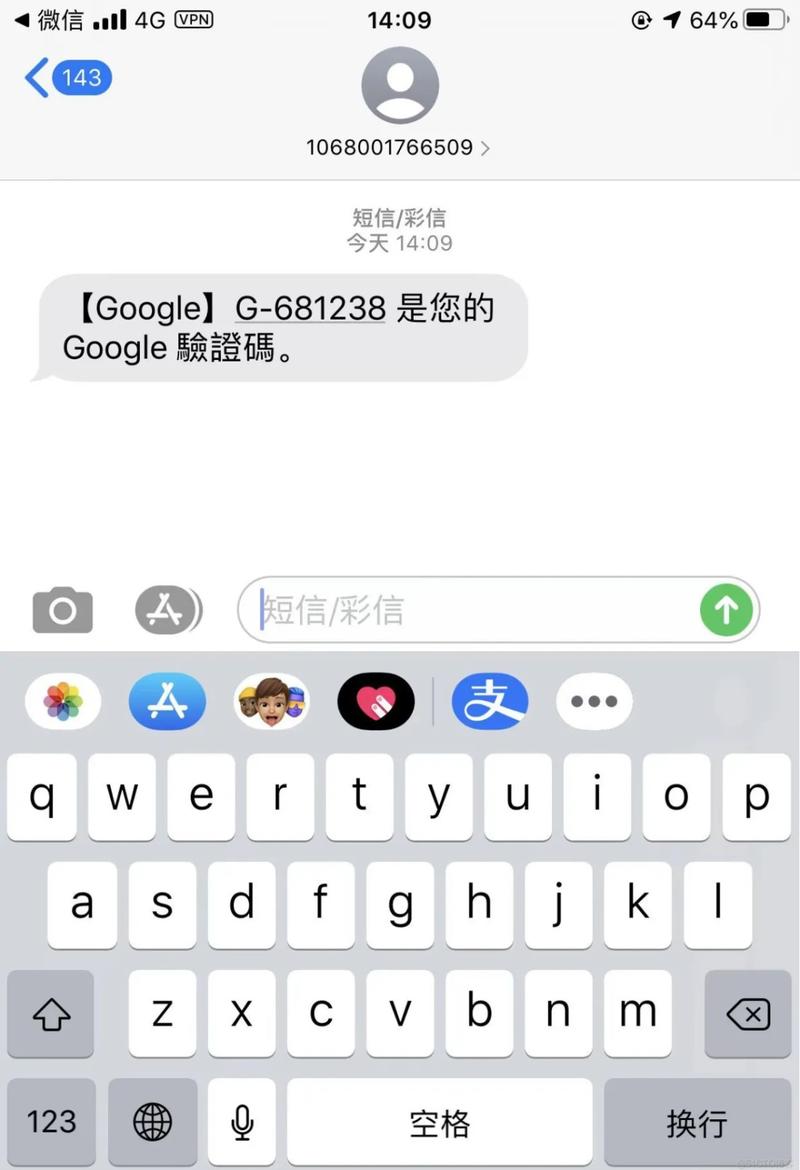Toggle the iMessage apps drawer

(x=167, y=610)
